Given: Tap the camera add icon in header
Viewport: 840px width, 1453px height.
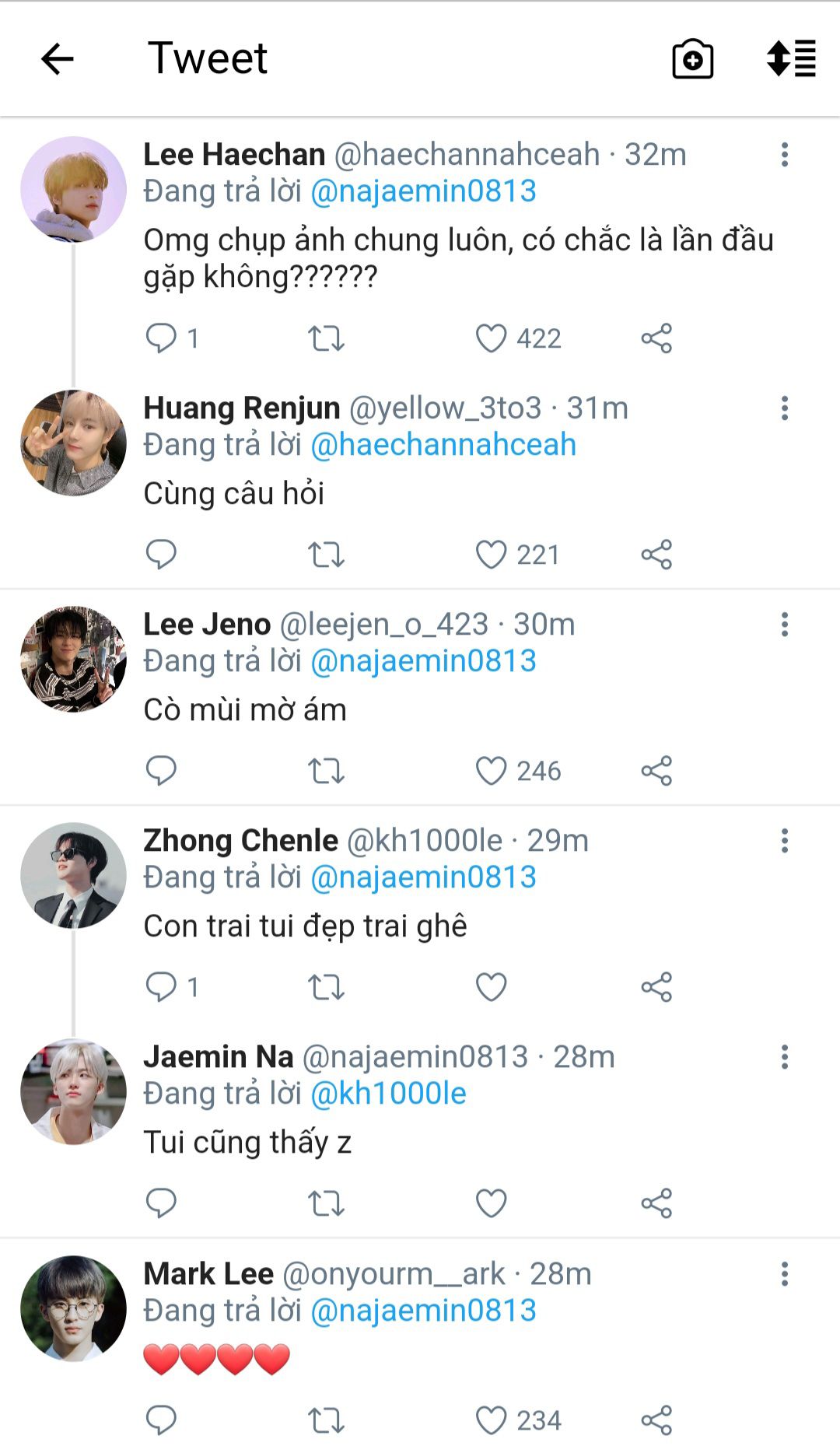Looking at the screenshot, I should [x=692, y=59].
